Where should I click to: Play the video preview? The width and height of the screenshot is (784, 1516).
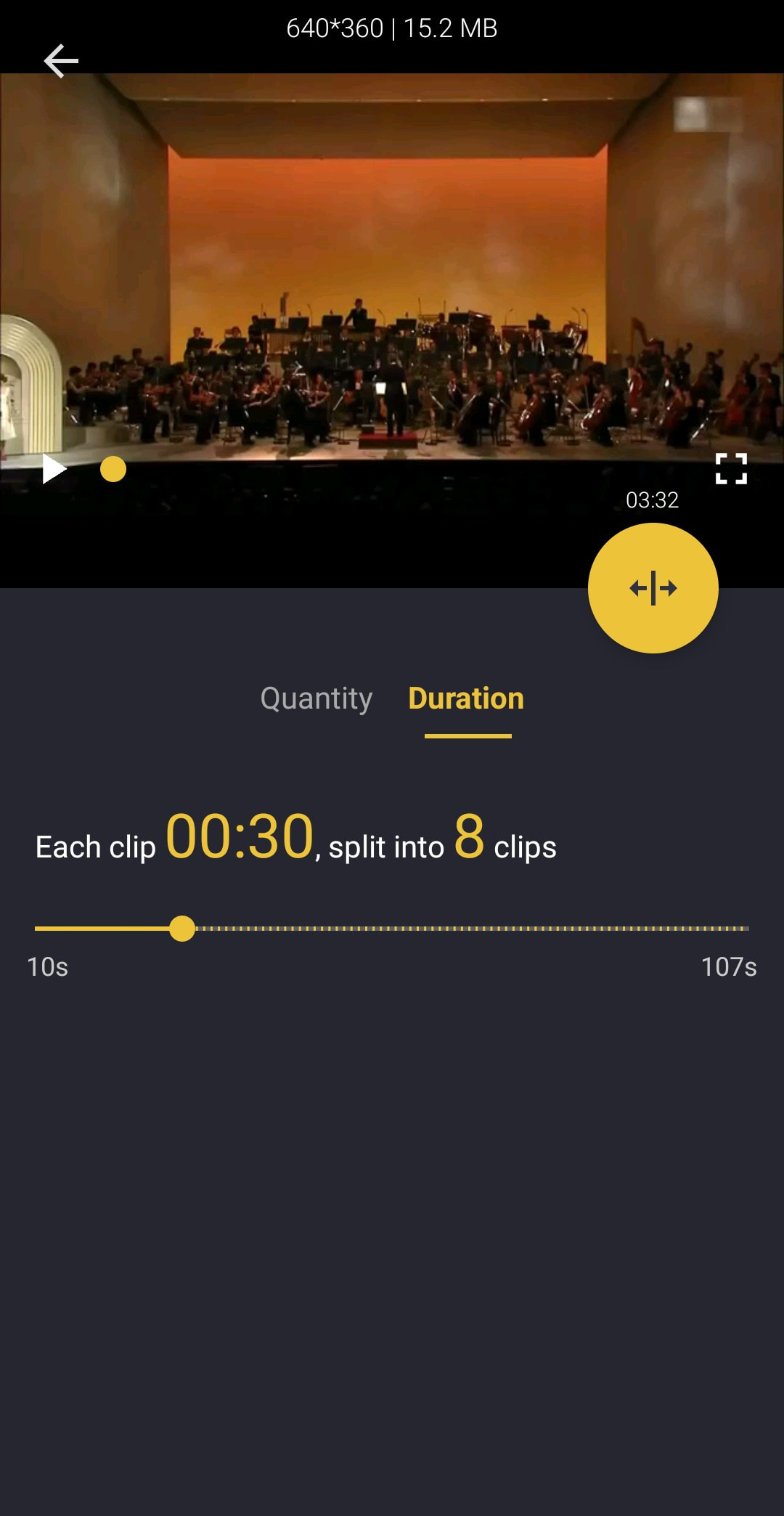tap(54, 469)
